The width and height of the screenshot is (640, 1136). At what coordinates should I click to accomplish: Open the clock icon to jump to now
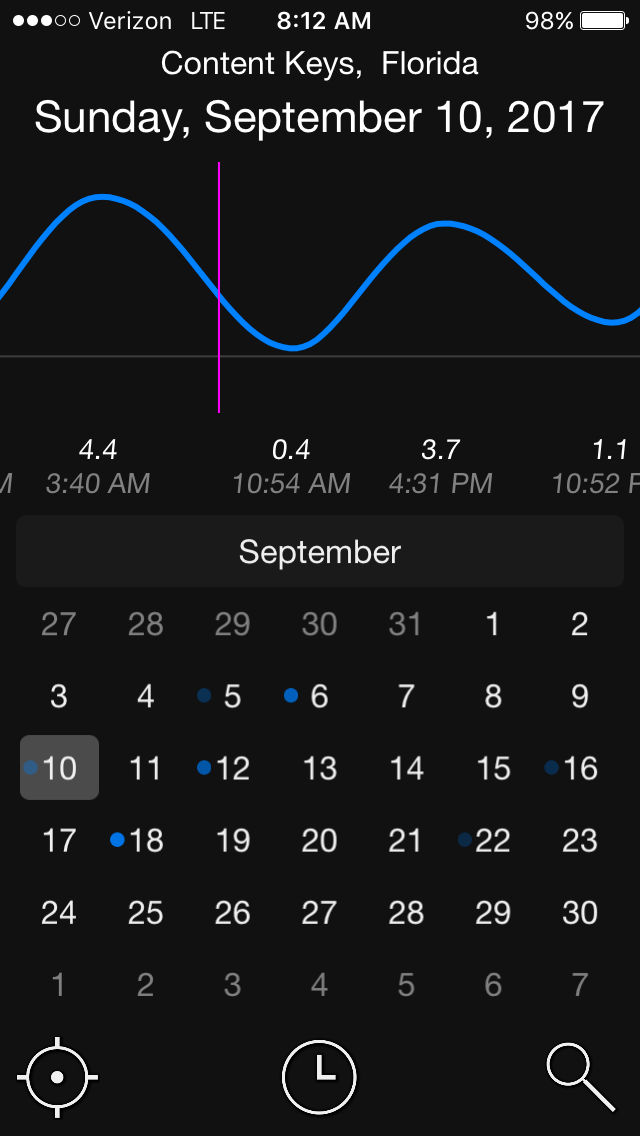click(x=319, y=1077)
